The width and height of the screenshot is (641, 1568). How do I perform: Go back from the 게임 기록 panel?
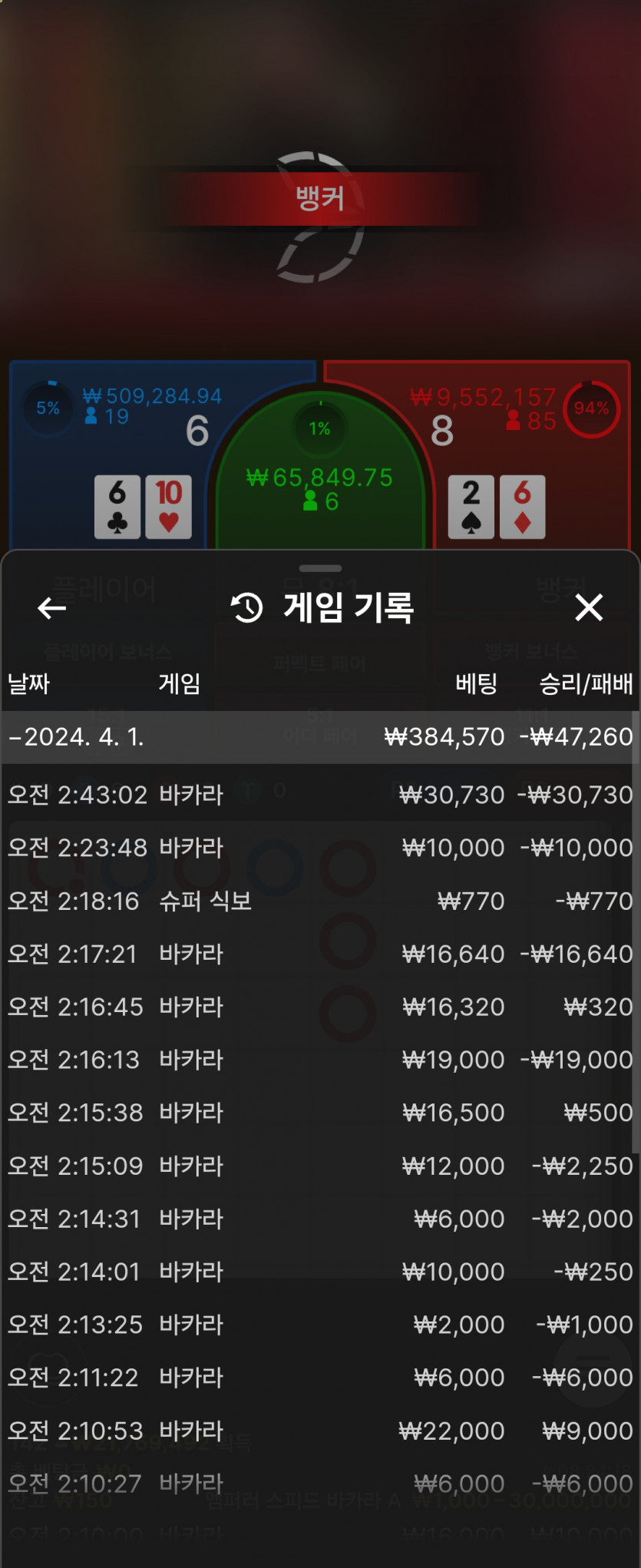click(51, 608)
